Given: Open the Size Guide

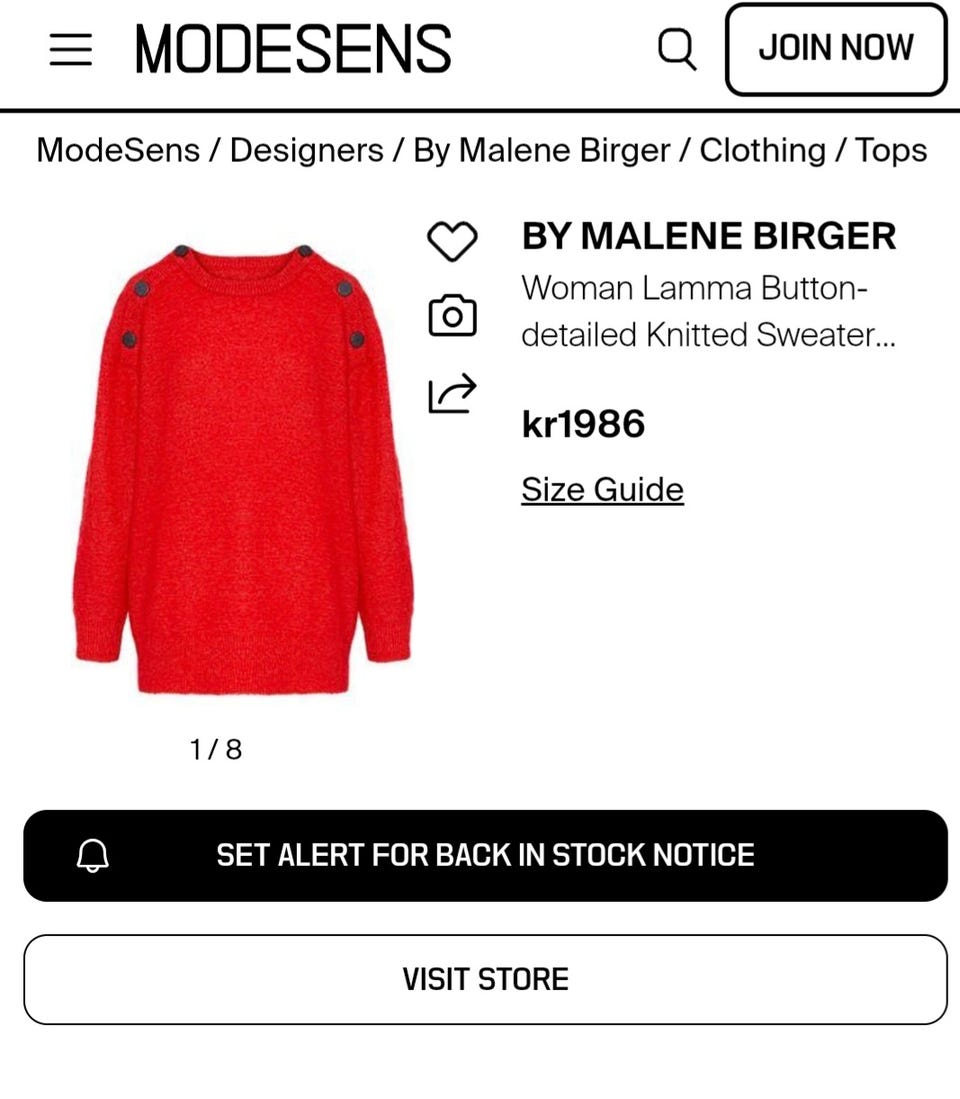Looking at the screenshot, I should coord(600,489).
